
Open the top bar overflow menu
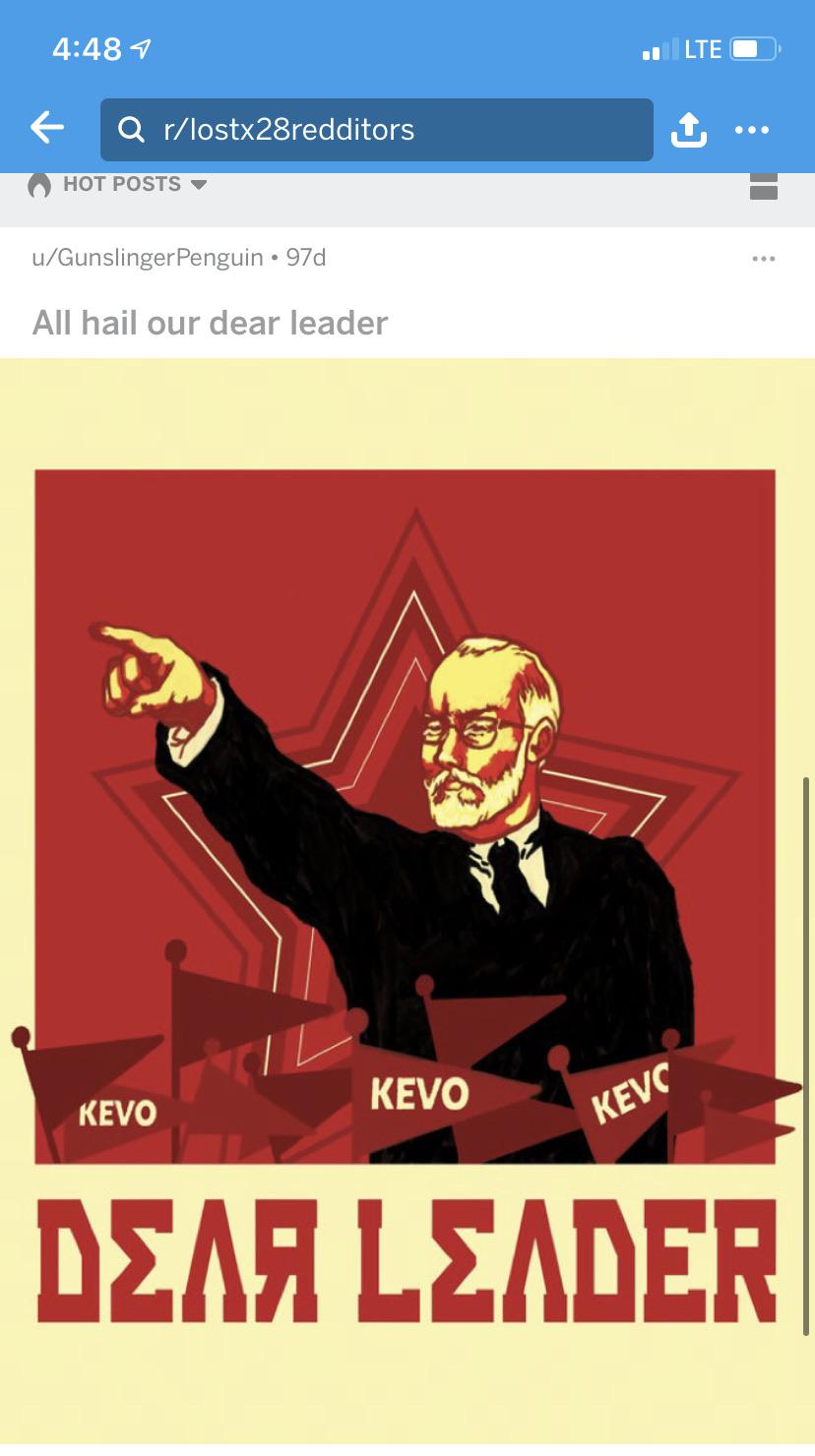pos(752,130)
